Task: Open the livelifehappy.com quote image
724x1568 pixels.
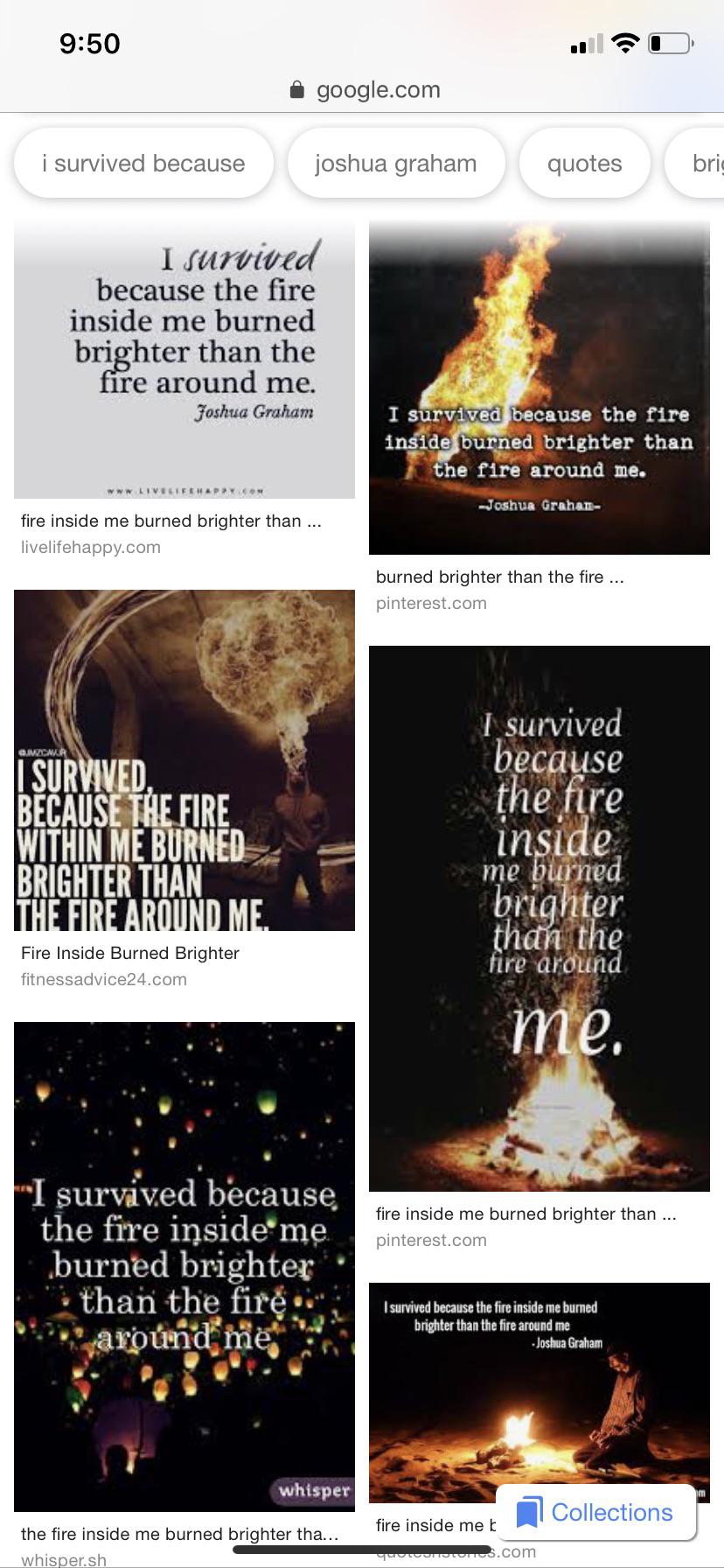Action: click(184, 360)
